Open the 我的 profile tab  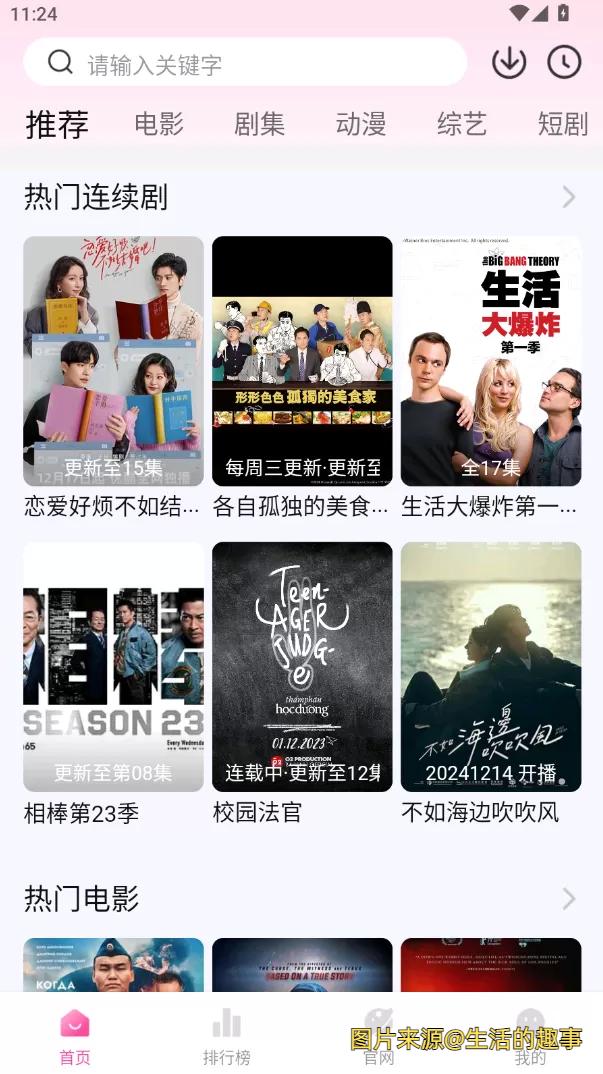point(529,1035)
